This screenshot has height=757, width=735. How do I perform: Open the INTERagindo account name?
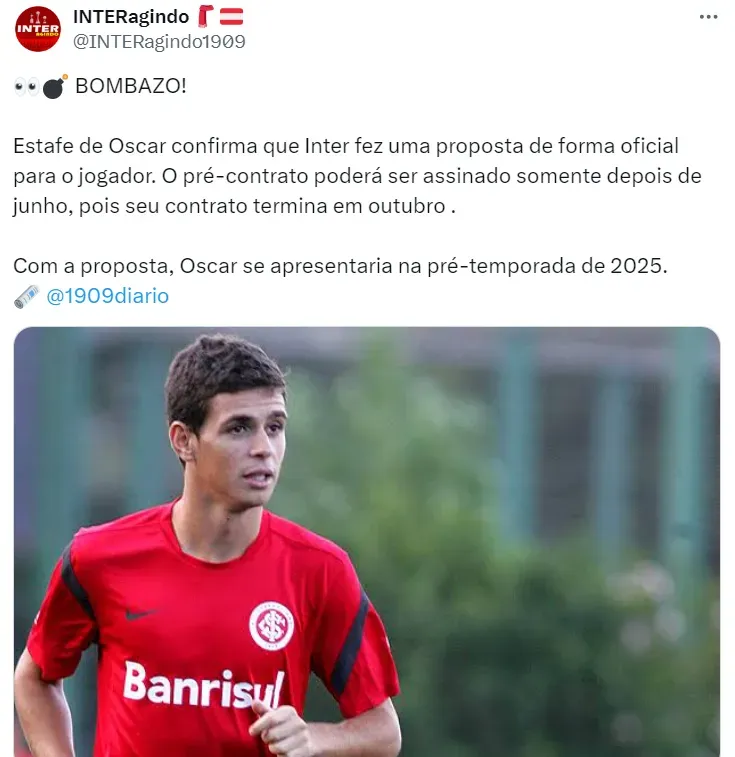pos(131,16)
